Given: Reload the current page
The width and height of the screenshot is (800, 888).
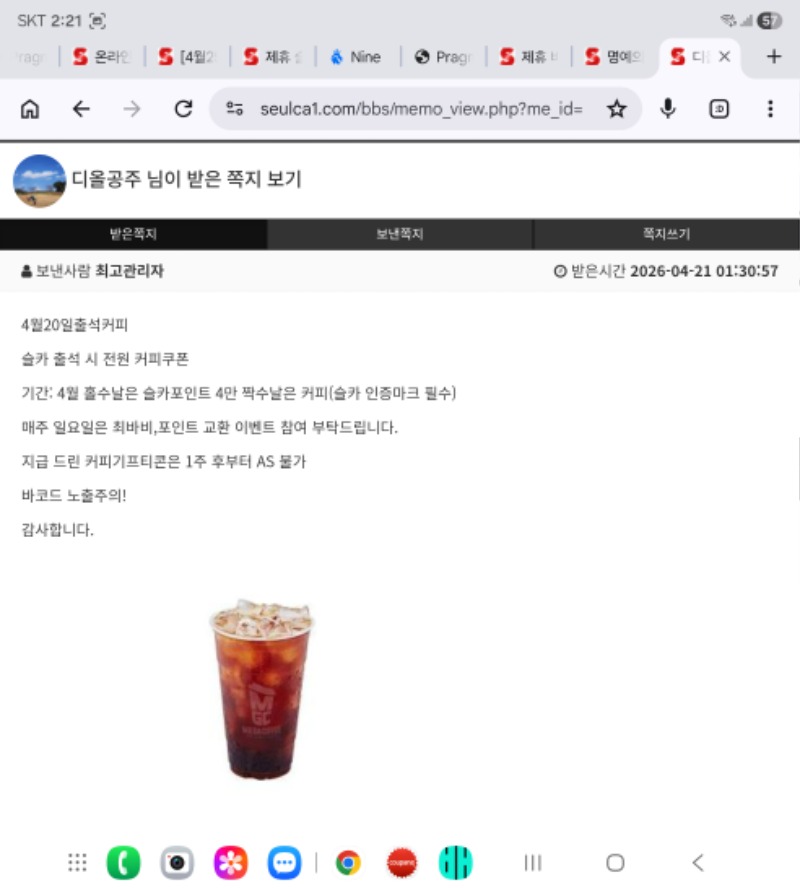Looking at the screenshot, I should 183,109.
